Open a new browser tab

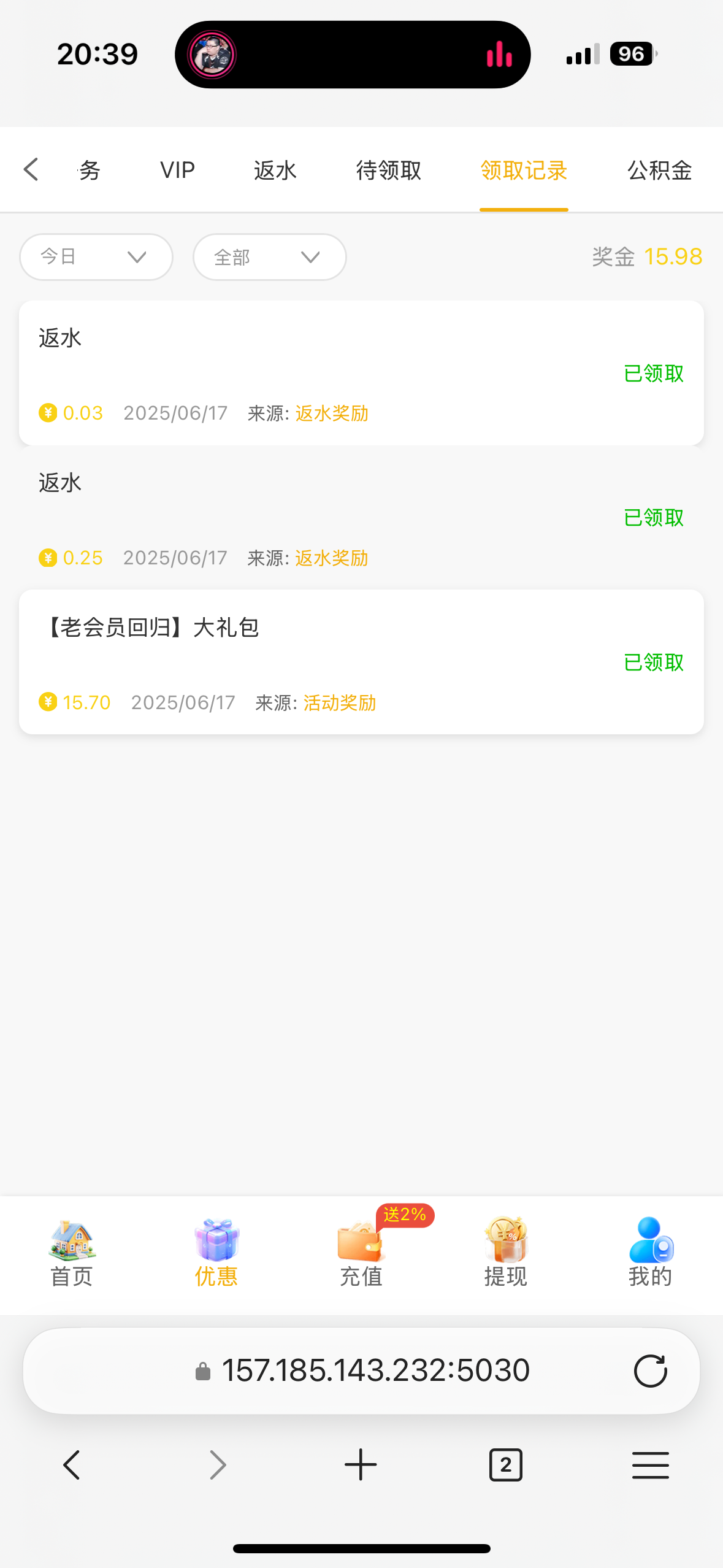[361, 1465]
